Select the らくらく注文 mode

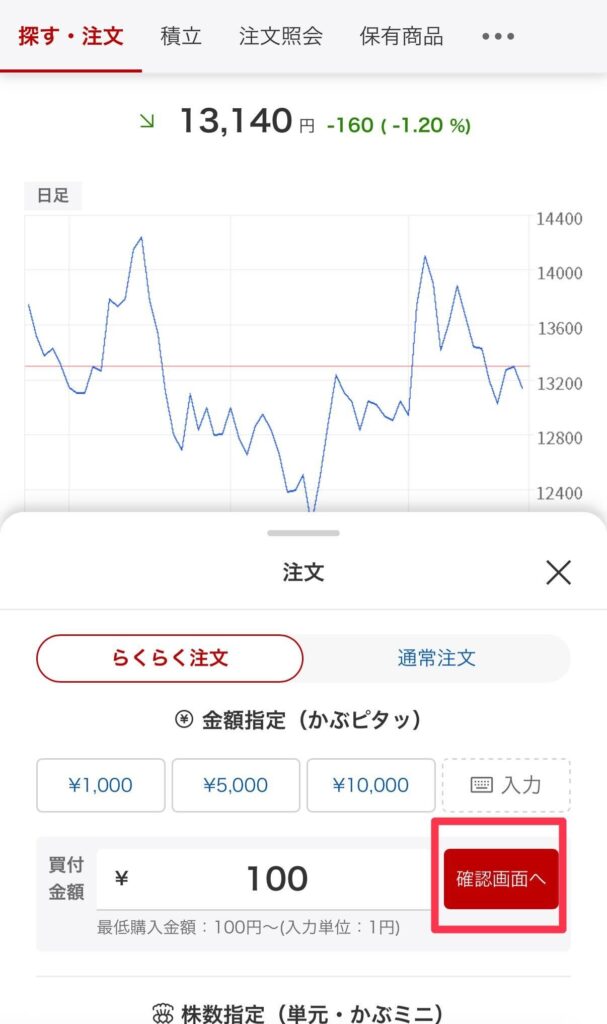tap(170, 658)
